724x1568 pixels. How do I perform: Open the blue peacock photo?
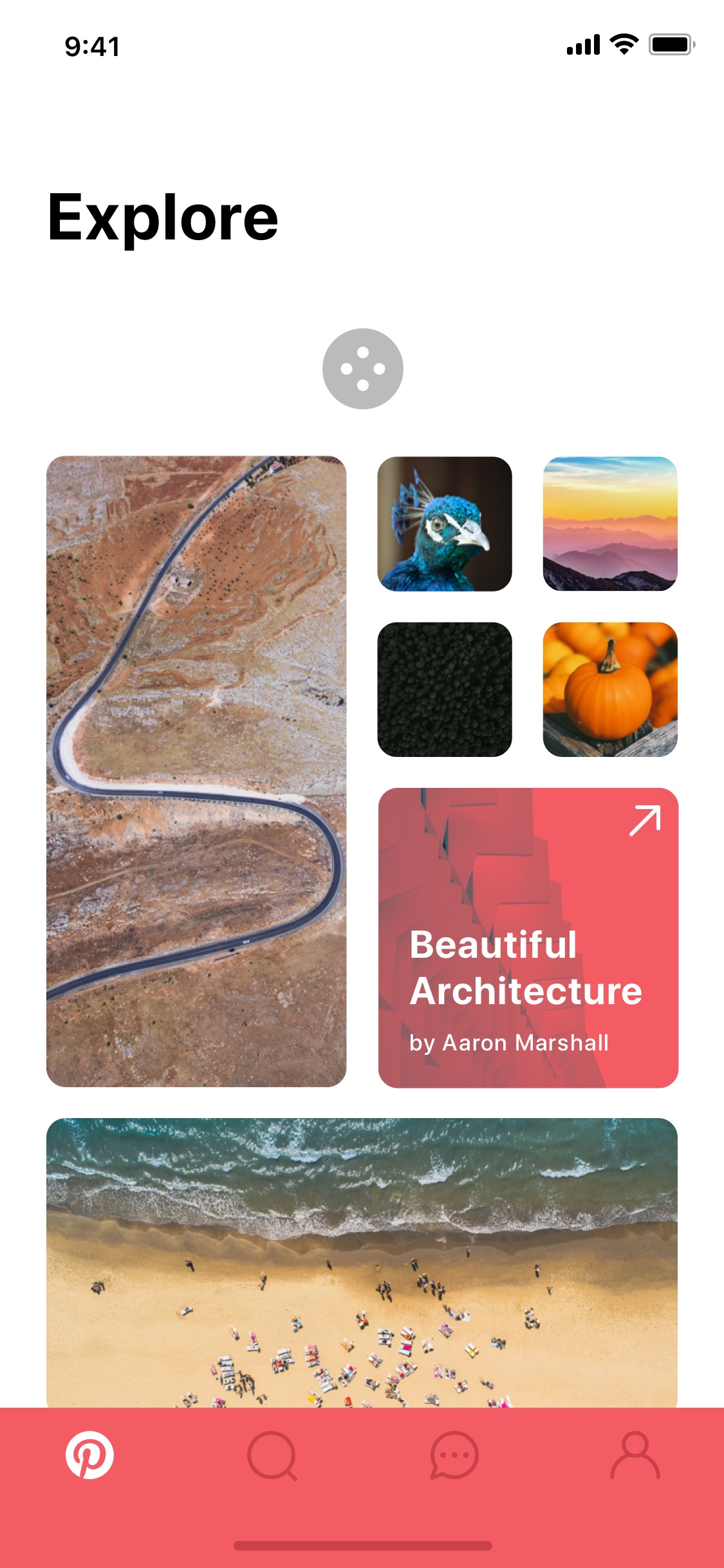click(445, 523)
